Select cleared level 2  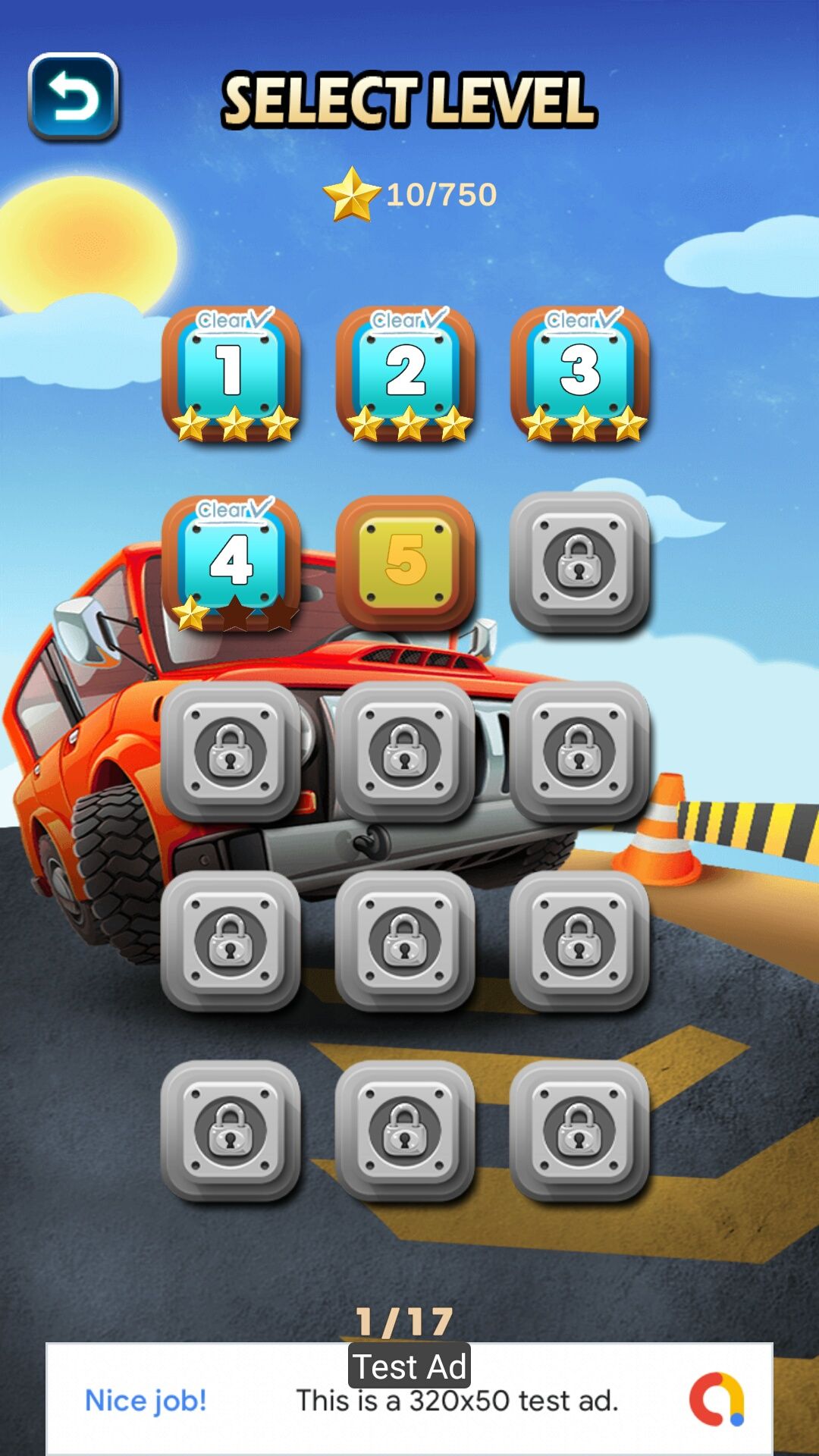pos(405,373)
